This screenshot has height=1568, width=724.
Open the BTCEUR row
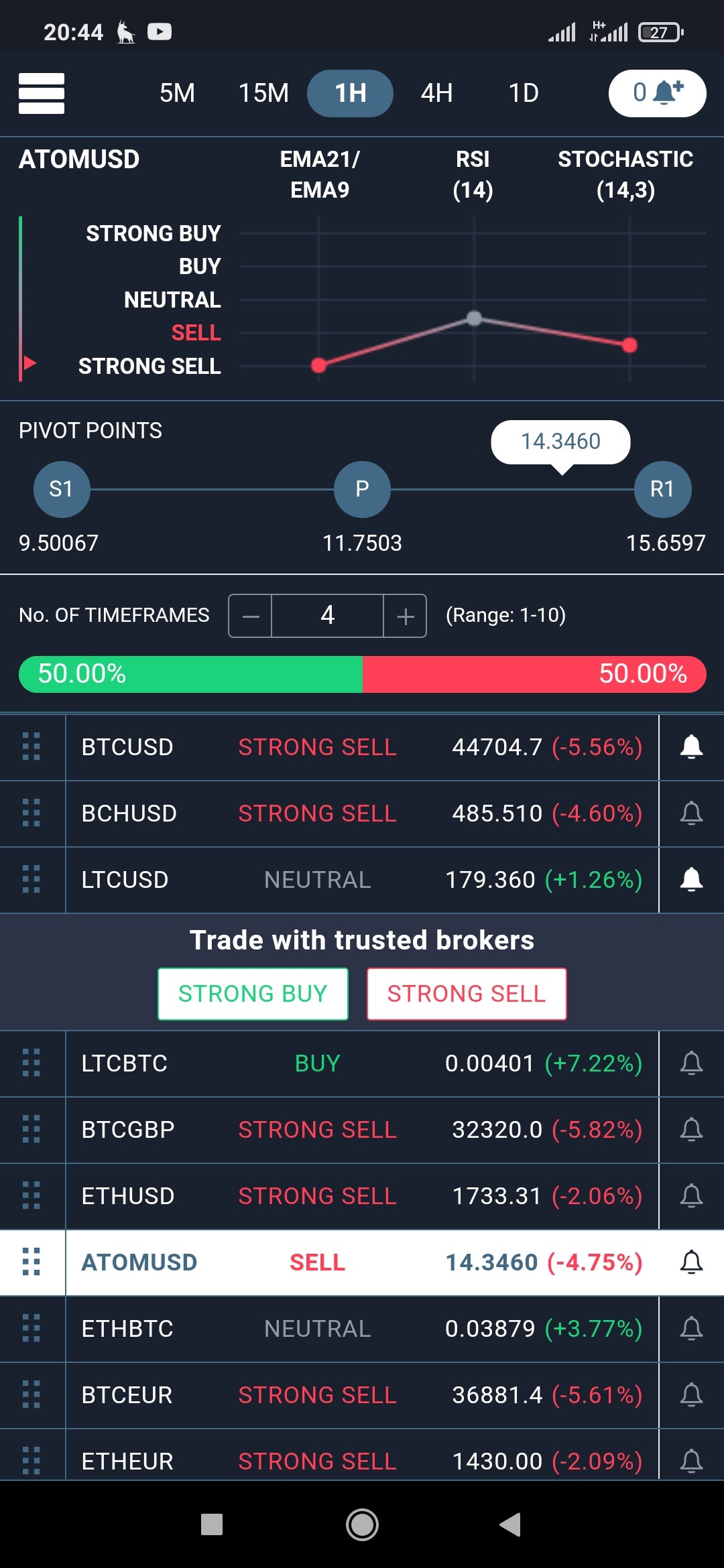[x=362, y=1395]
